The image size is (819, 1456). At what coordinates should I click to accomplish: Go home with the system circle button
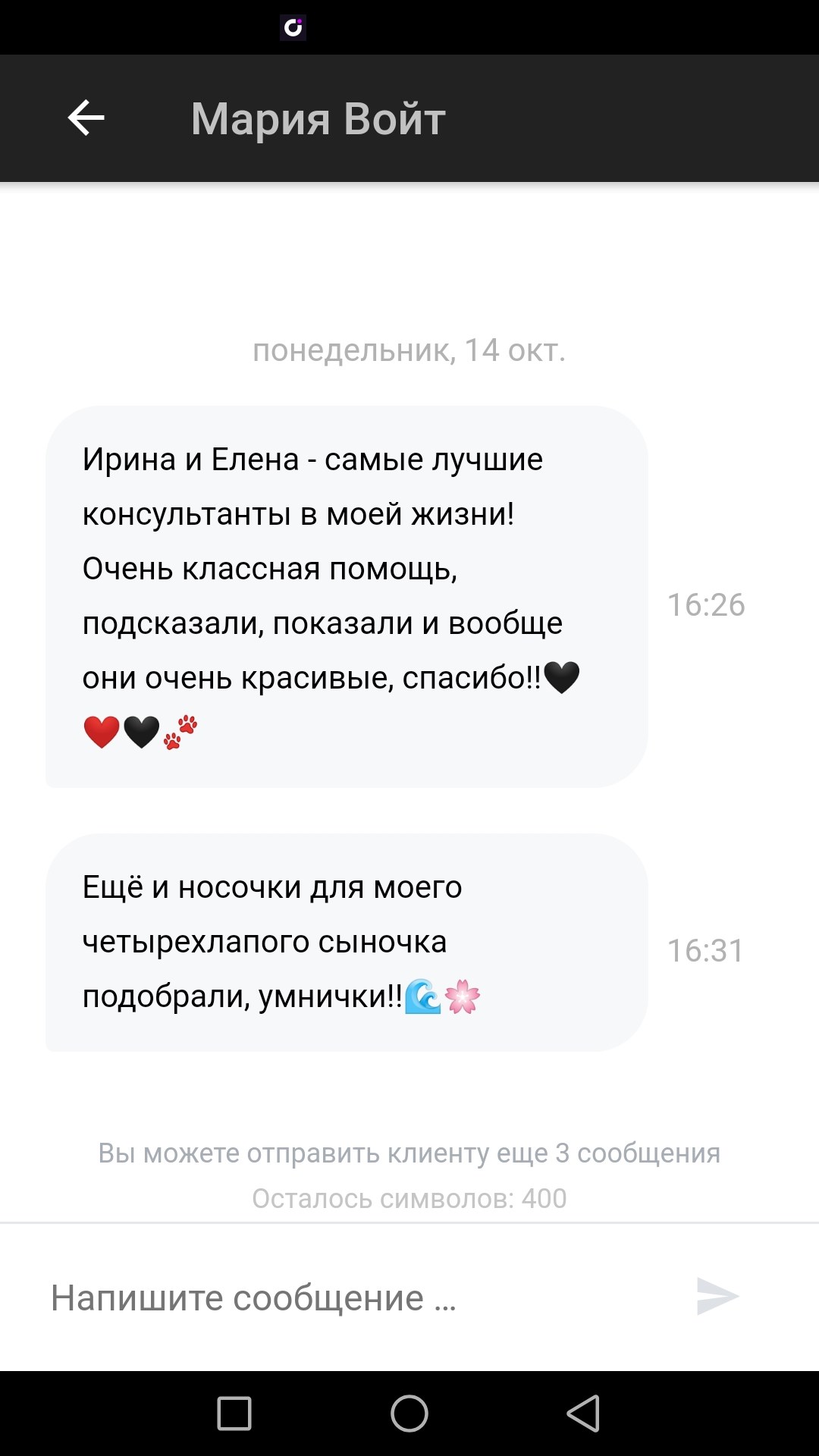[409, 1414]
